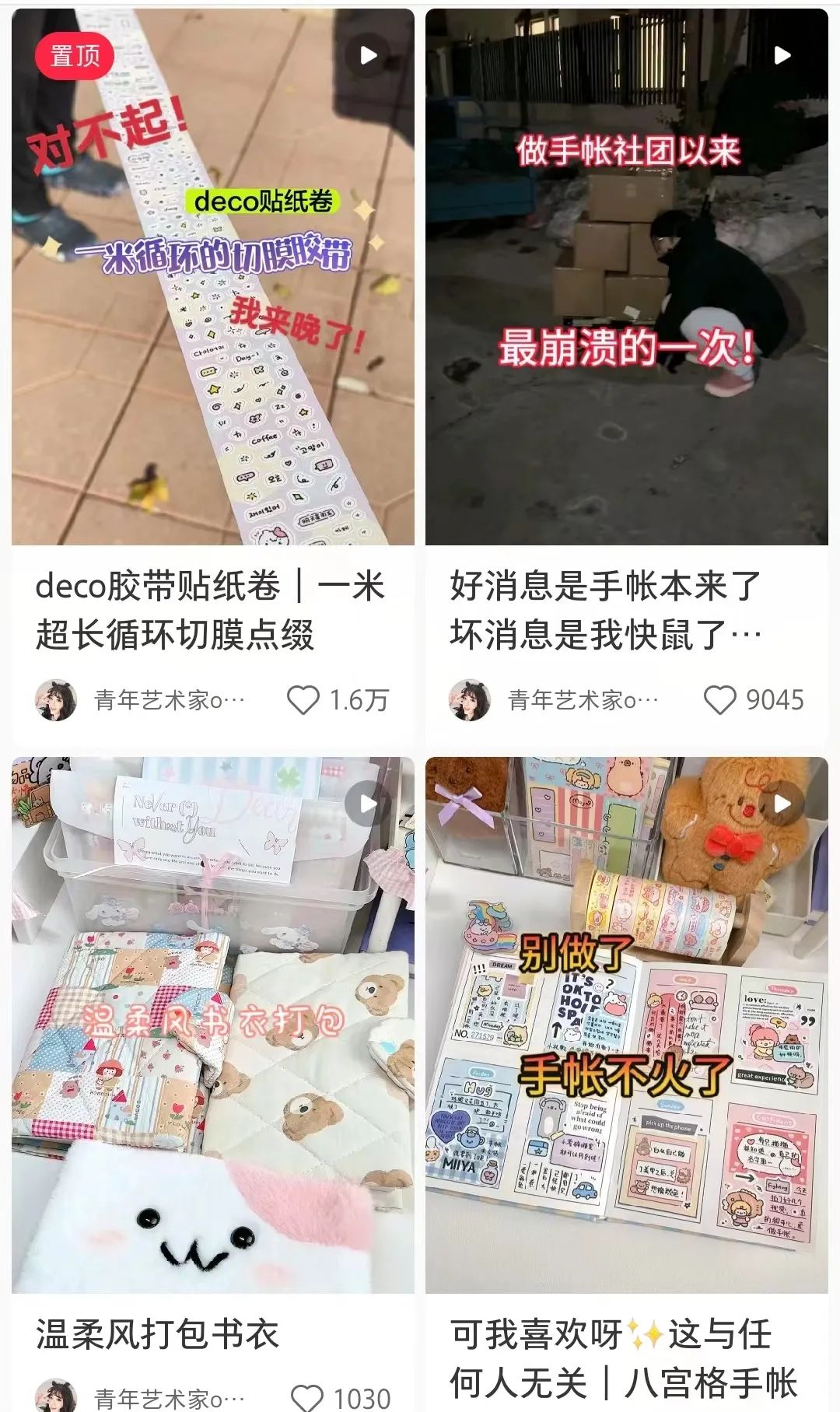Open the 温柔风打包书衣 video post

coord(213,1025)
